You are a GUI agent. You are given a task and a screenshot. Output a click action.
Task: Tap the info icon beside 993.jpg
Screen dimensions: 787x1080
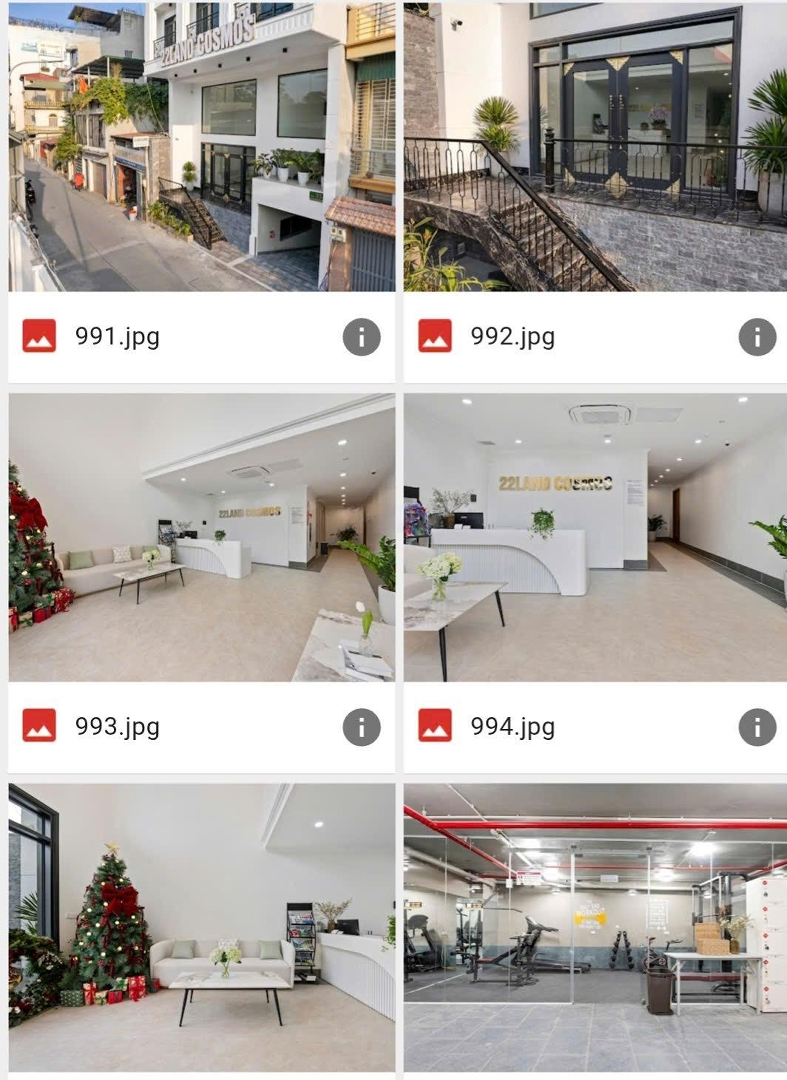[361, 726]
